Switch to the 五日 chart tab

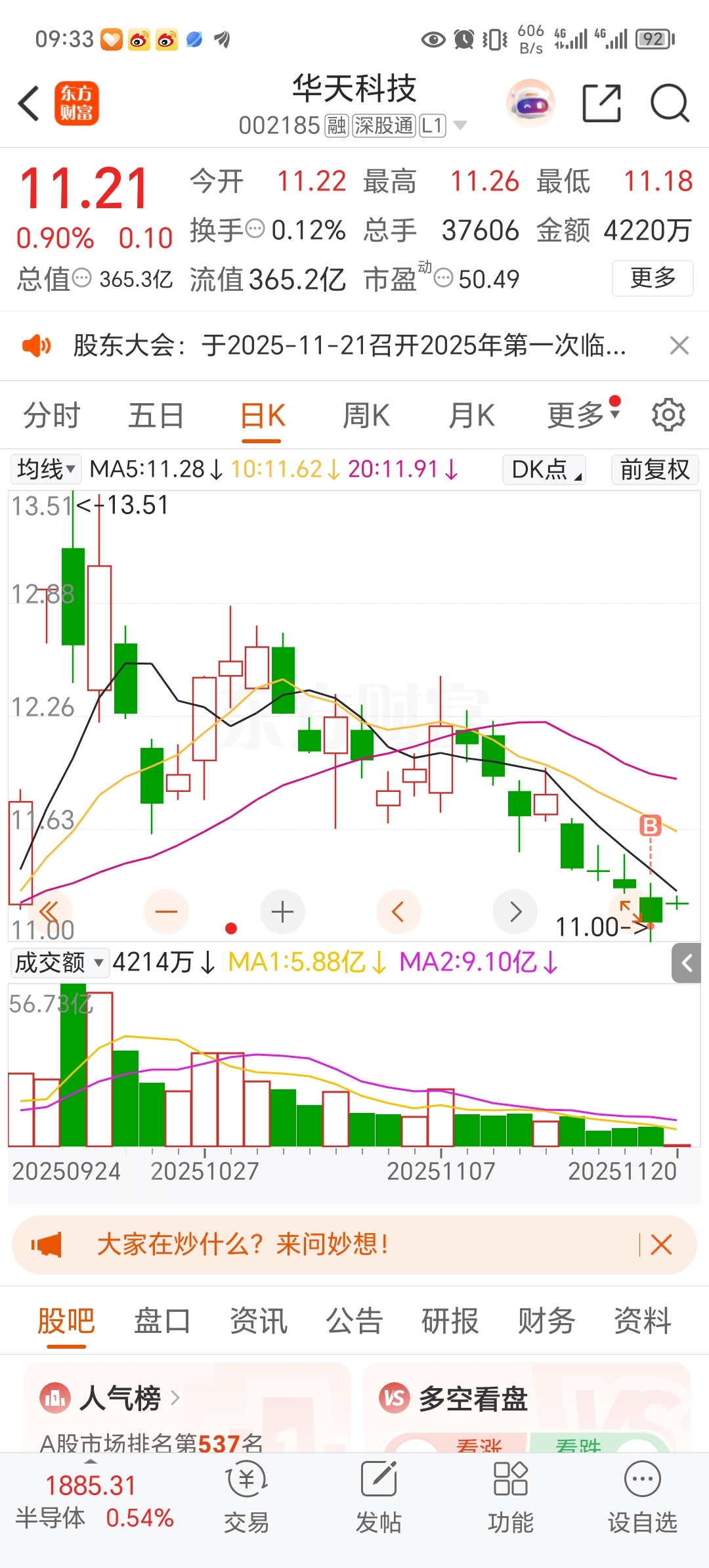[156, 416]
